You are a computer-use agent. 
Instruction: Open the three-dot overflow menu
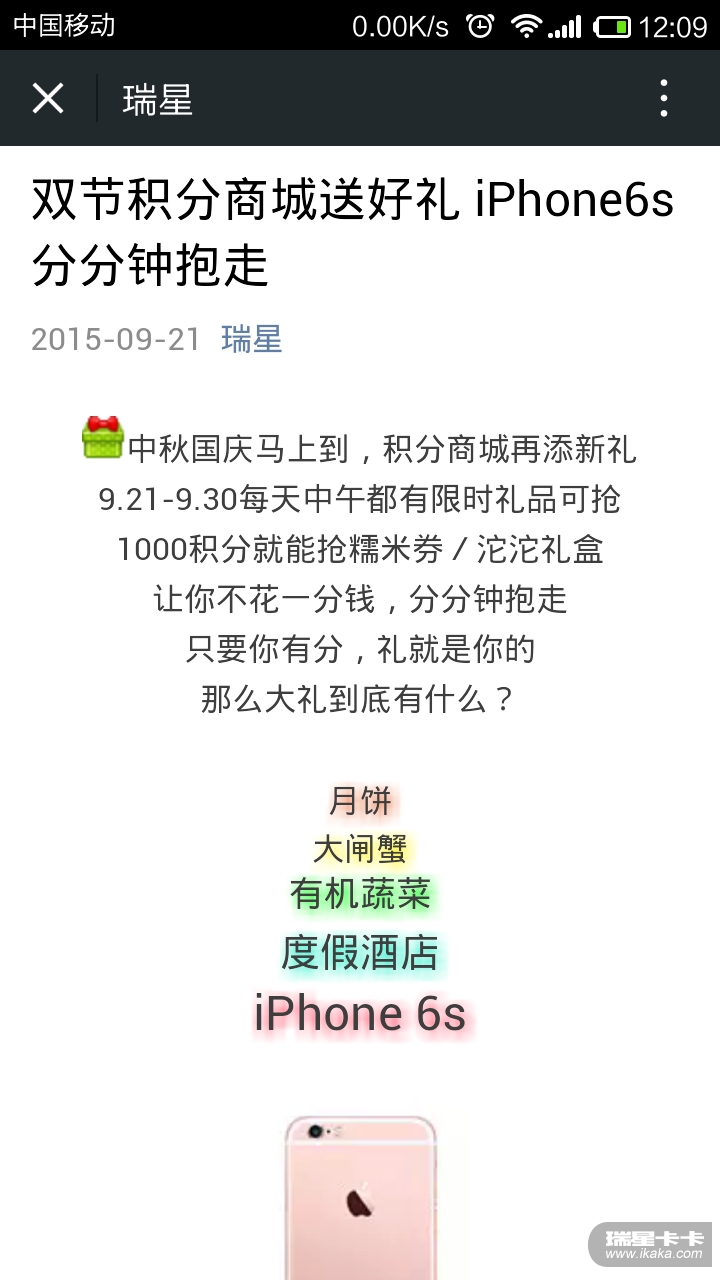click(x=664, y=99)
